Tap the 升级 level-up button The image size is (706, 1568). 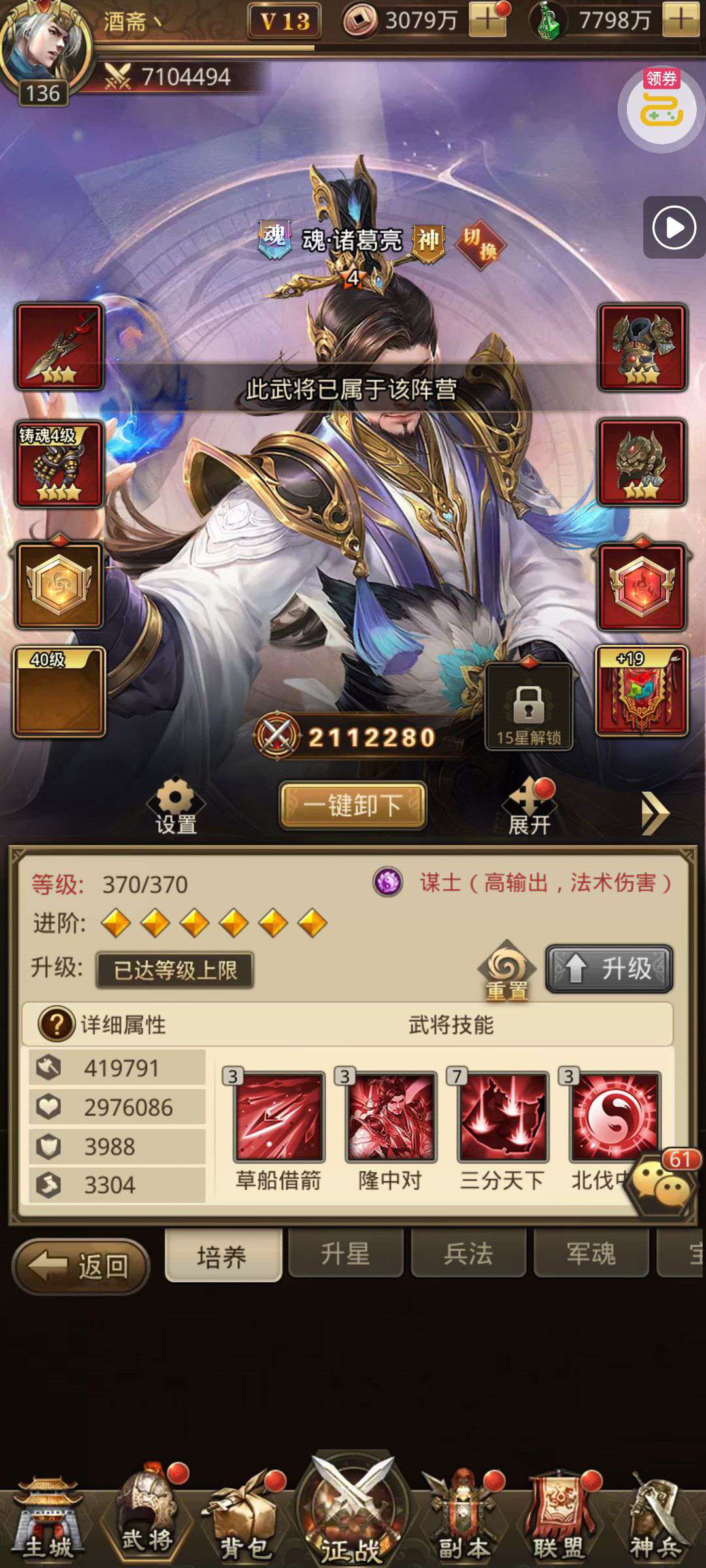(609, 968)
